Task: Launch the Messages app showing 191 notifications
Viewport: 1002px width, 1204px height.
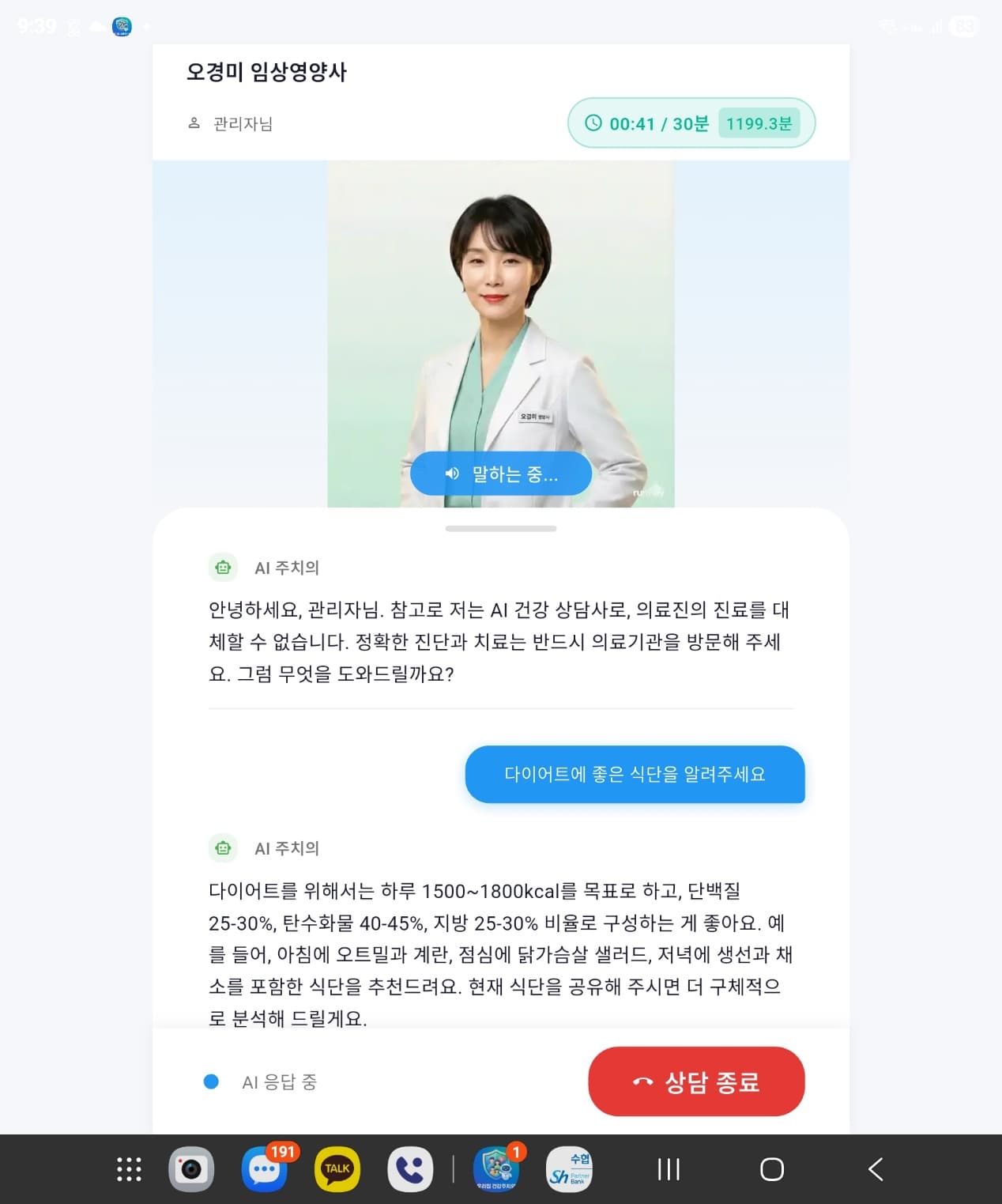Action: [x=264, y=1169]
